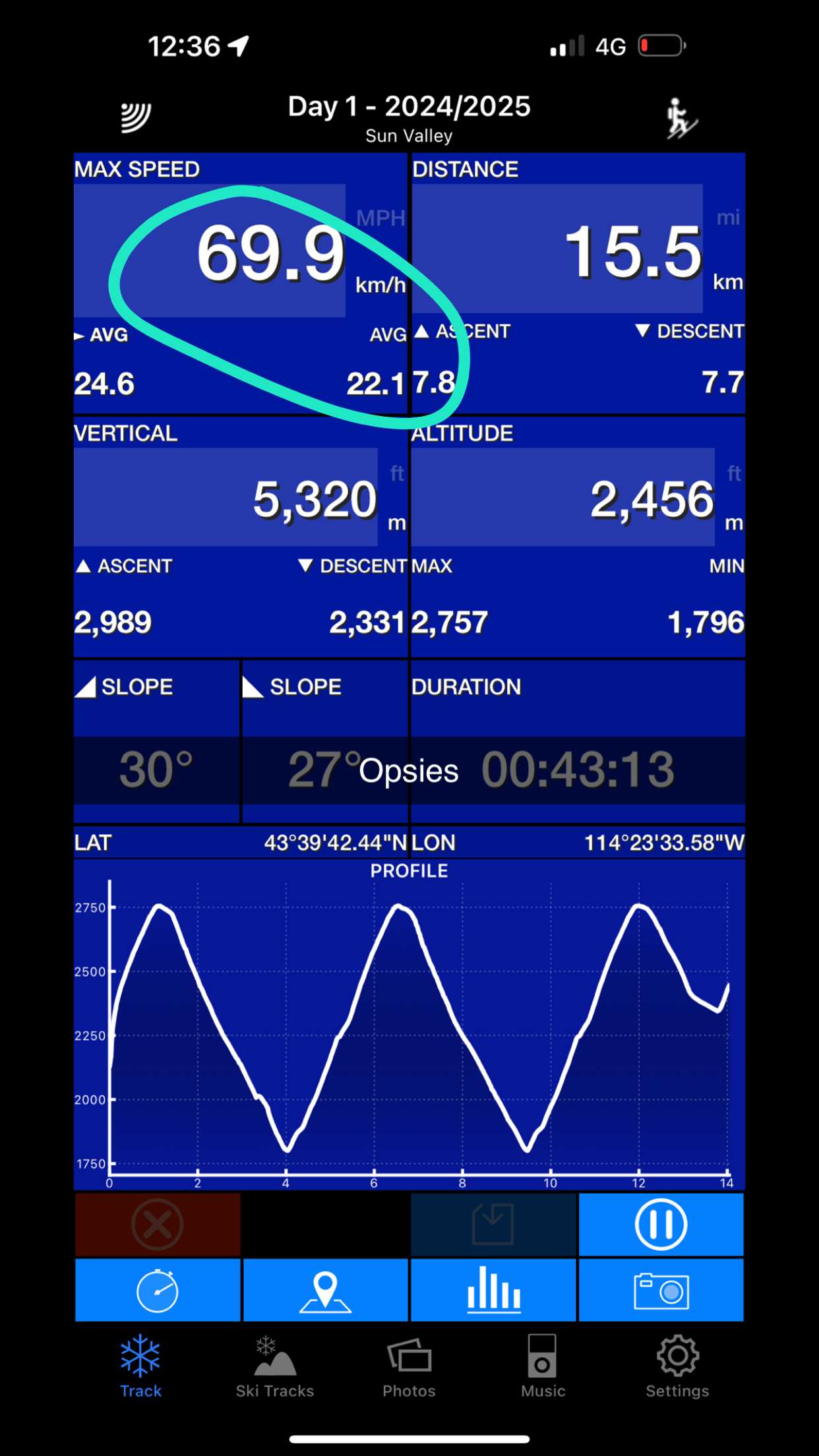Tap the skier activity type icon

(681, 119)
